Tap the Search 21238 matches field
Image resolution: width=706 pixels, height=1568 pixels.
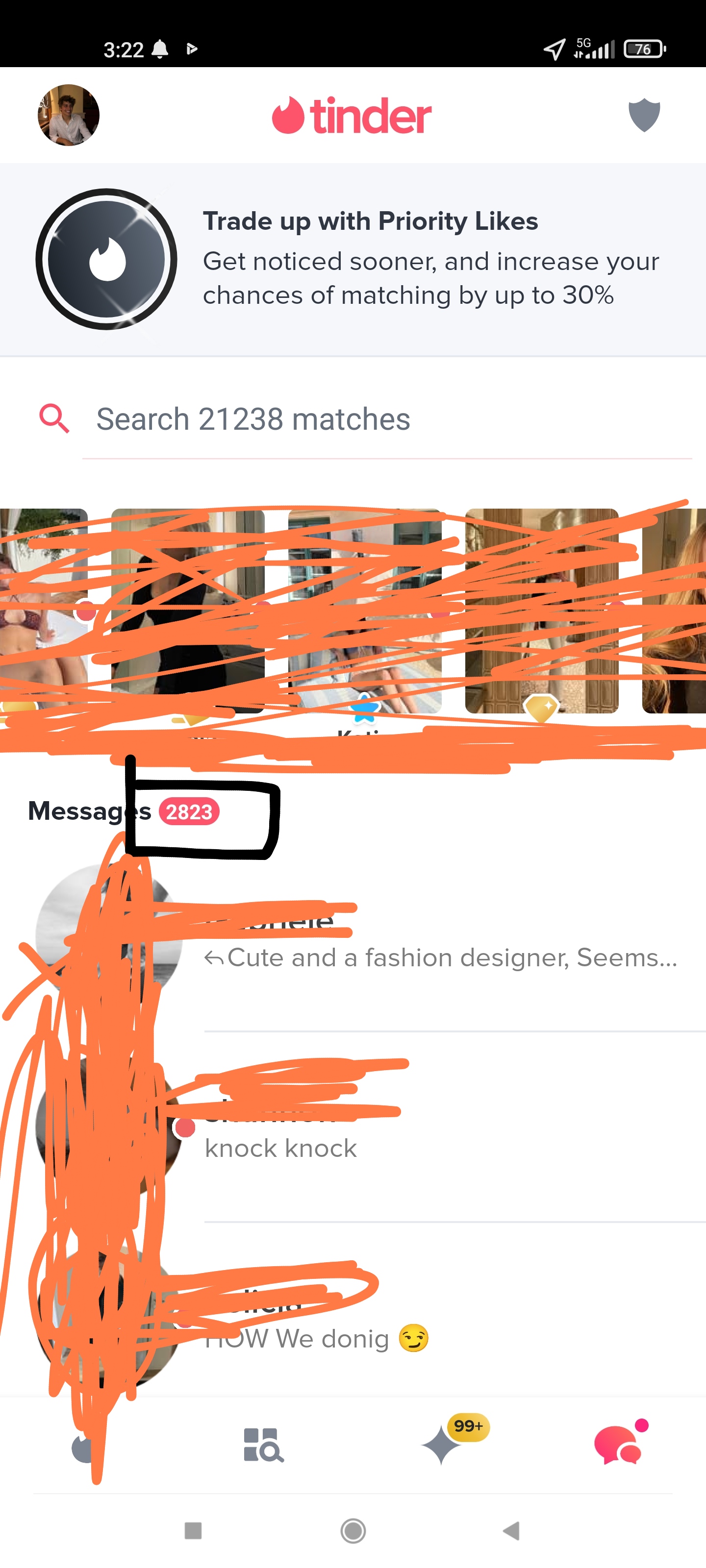click(x=387, y=420)
